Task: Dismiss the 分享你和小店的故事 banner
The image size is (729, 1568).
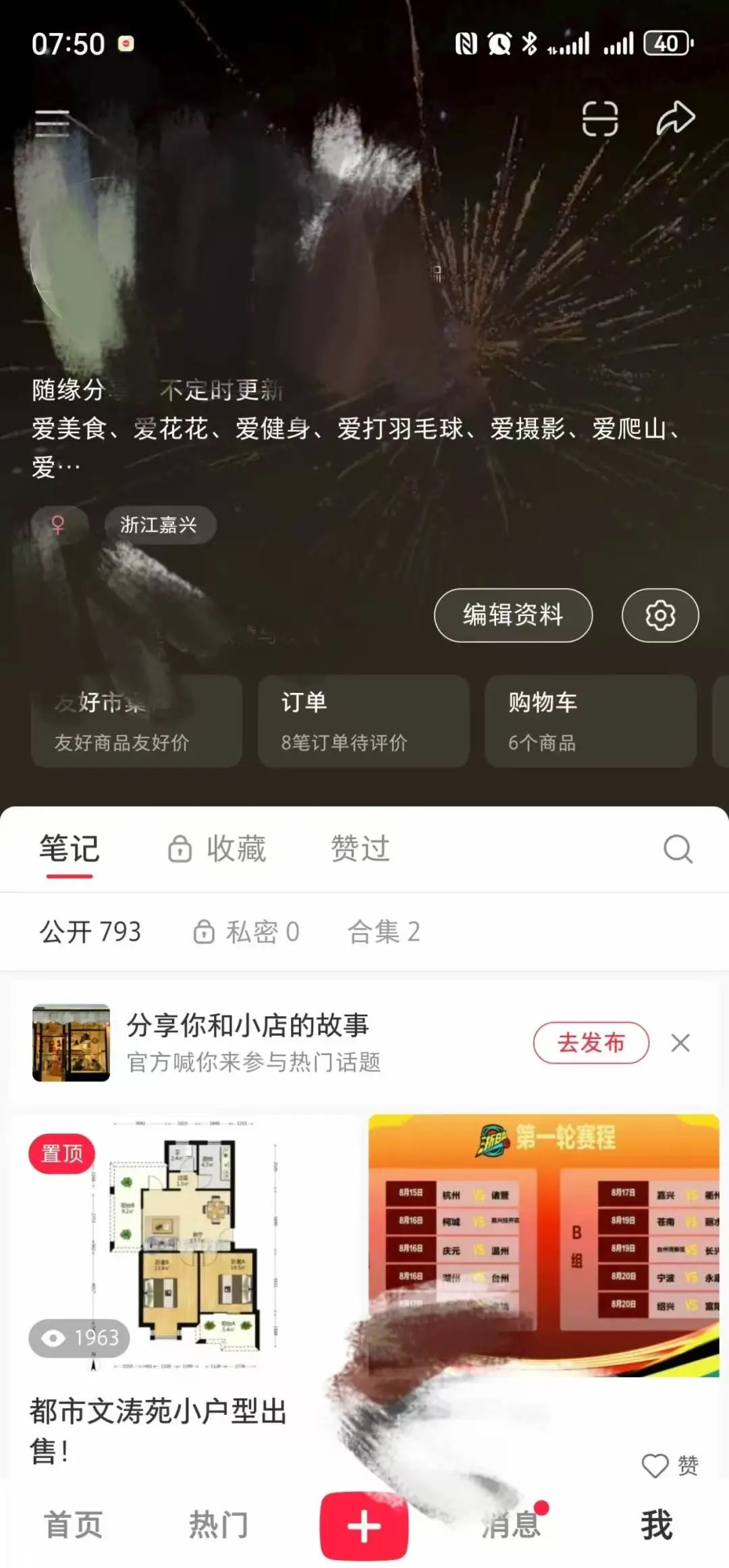Action: (680, 1043)
